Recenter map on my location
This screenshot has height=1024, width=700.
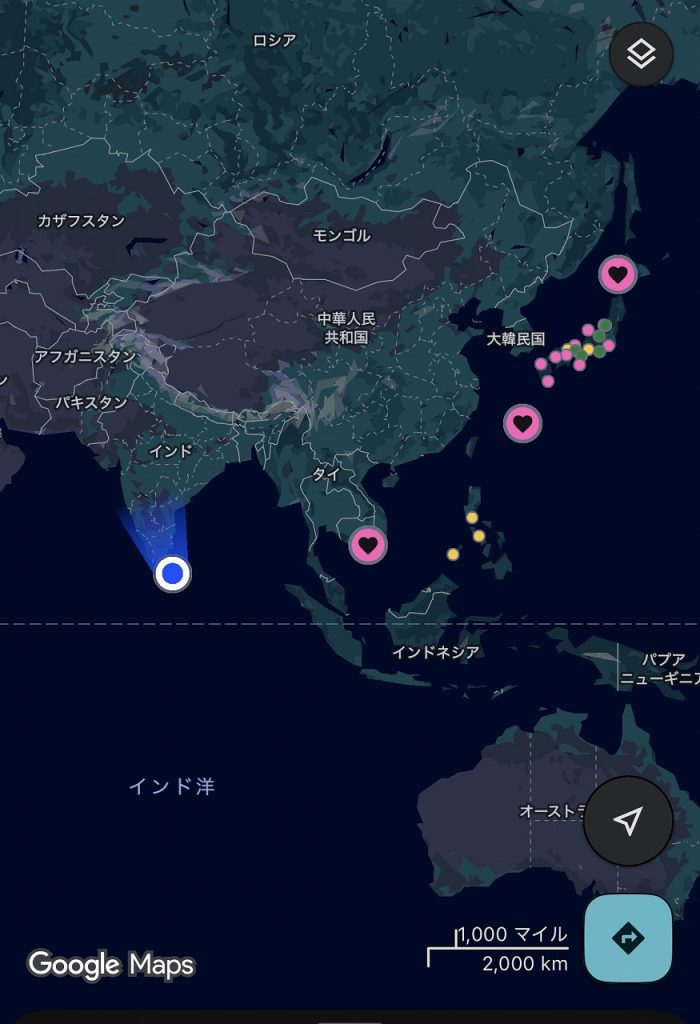pos(628,821)
